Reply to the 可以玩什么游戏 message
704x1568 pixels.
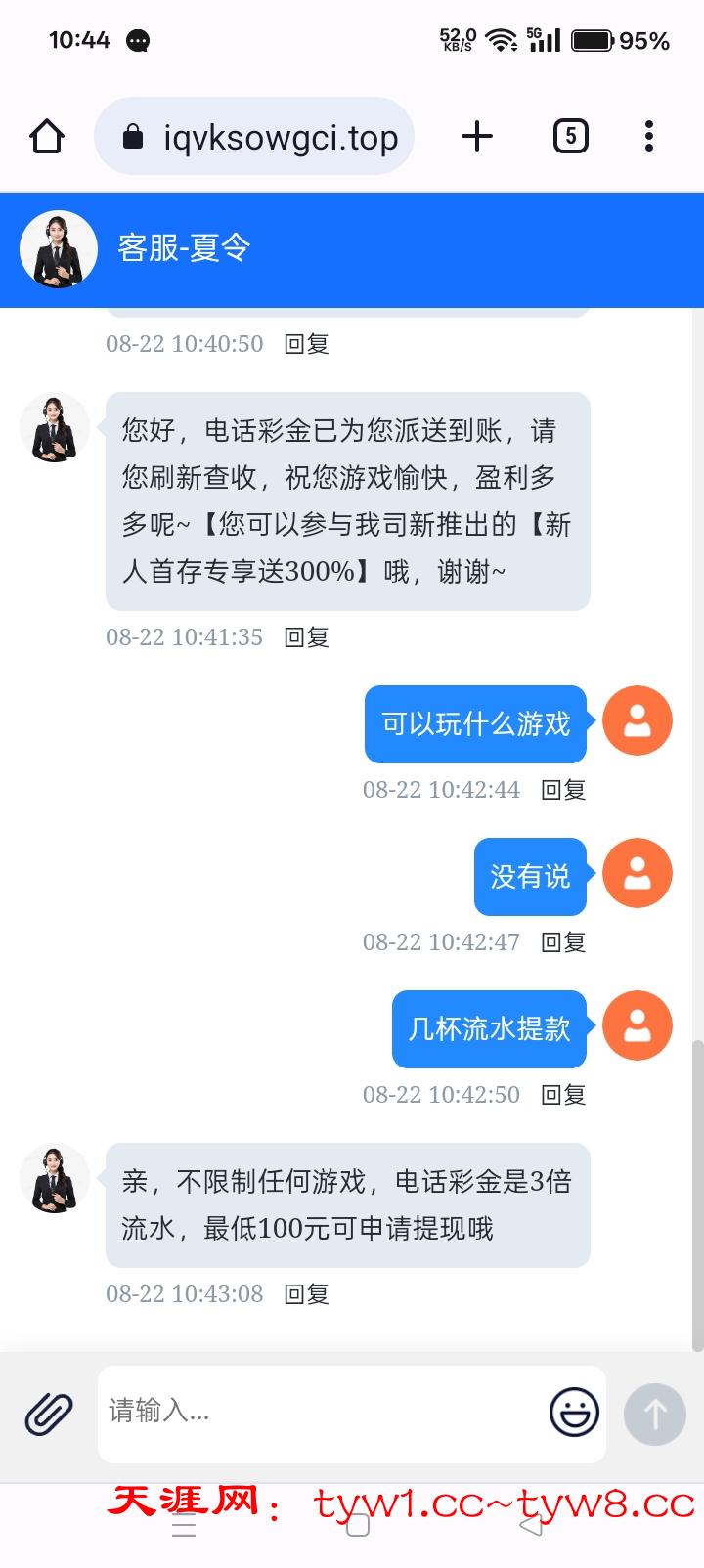click(563, 790)
